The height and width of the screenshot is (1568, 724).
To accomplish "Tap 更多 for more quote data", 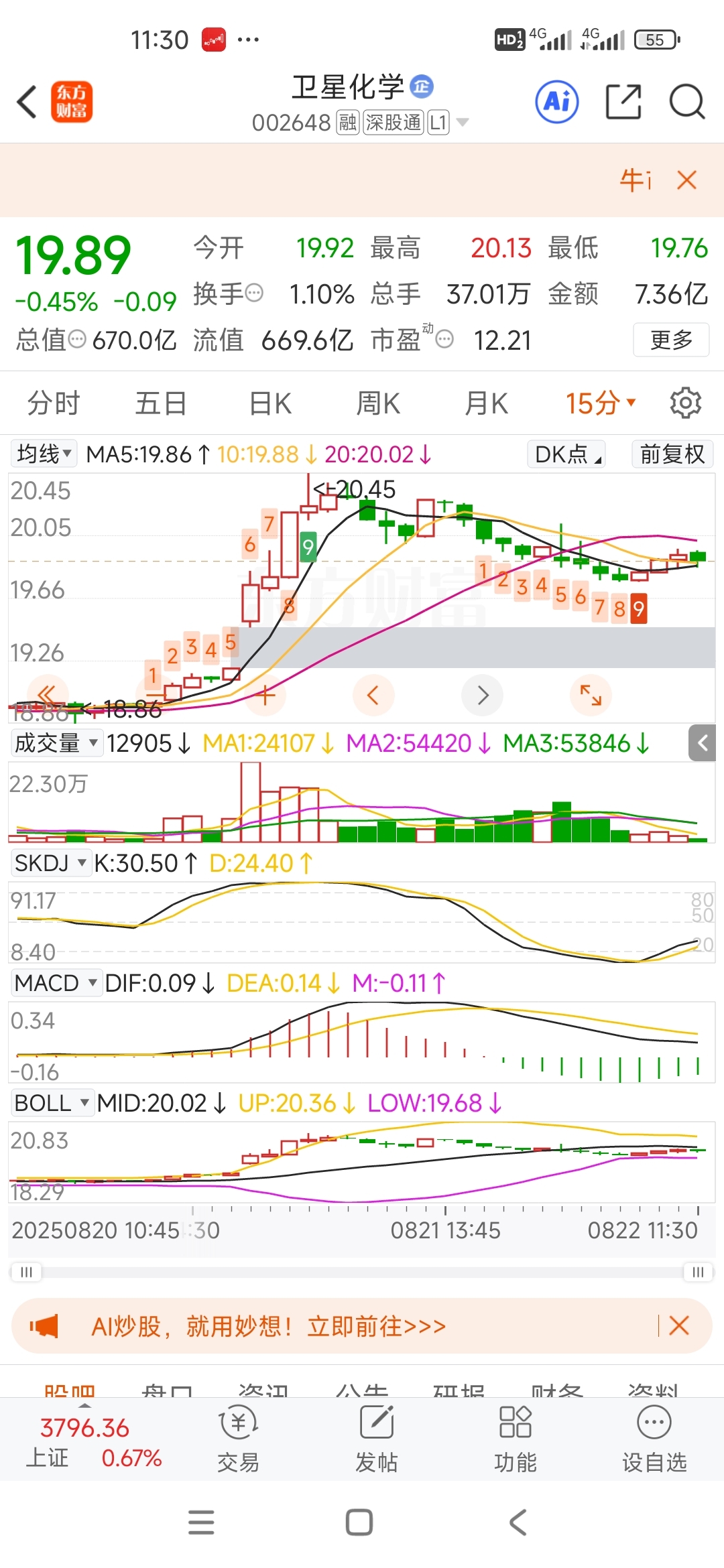I will coord(671,340).
